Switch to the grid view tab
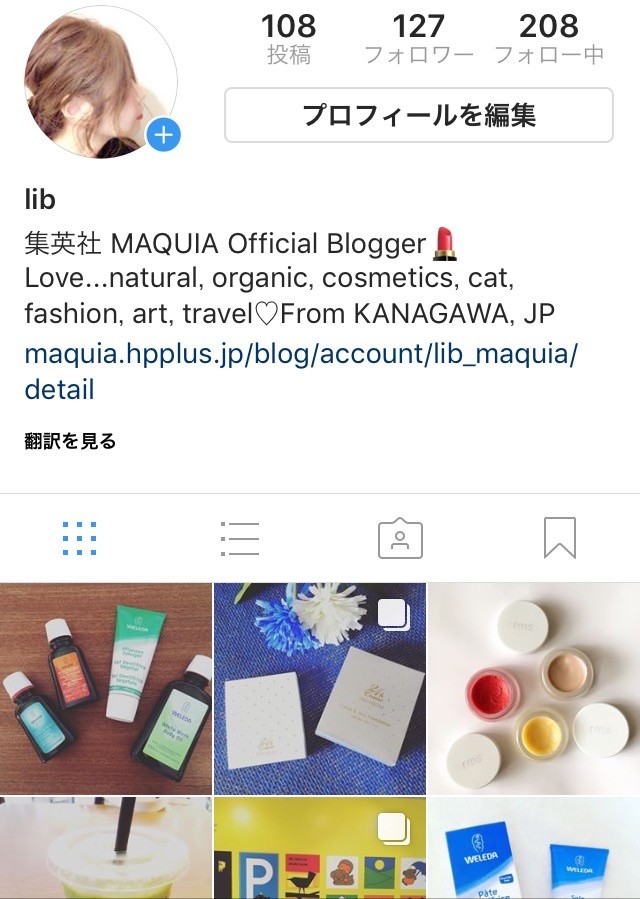Image resolution: width=640 pixels, height=899 pixels. click(x=80, y=539)
